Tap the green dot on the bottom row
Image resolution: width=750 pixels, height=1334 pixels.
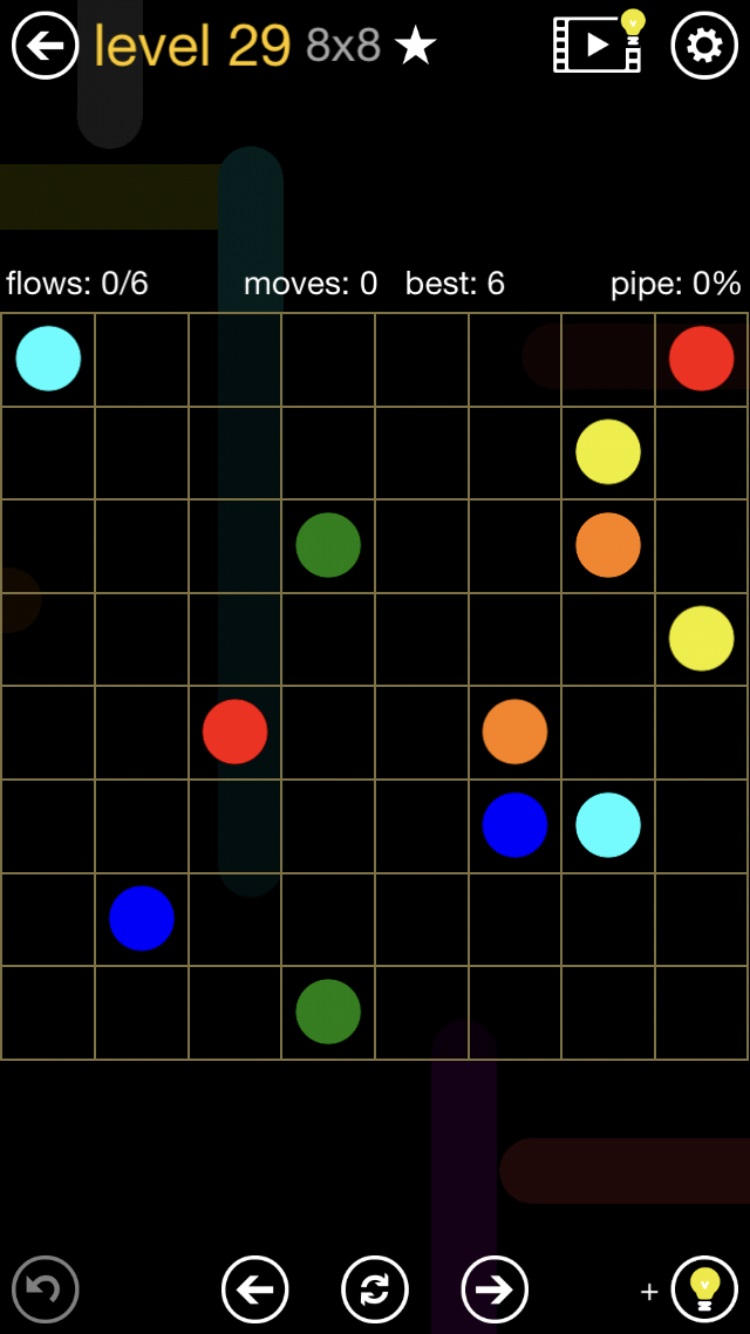[328, 1012]
